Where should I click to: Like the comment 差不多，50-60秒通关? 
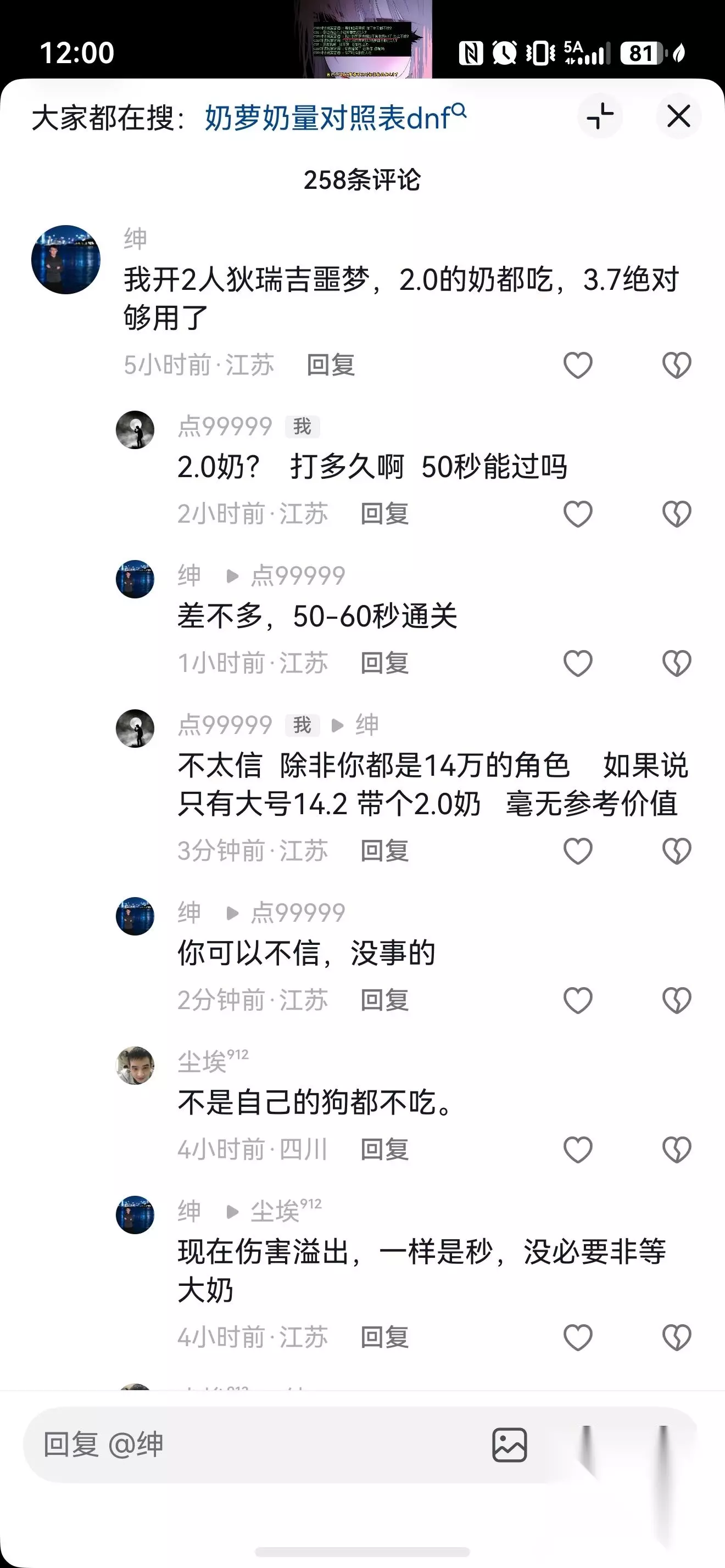point(578,663)
